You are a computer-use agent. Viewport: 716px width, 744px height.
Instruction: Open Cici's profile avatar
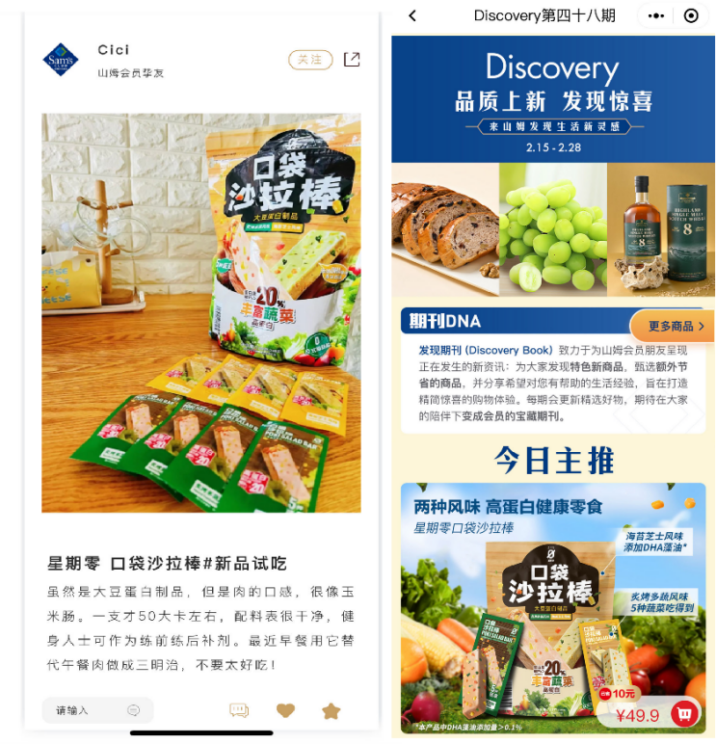point(61,60)
